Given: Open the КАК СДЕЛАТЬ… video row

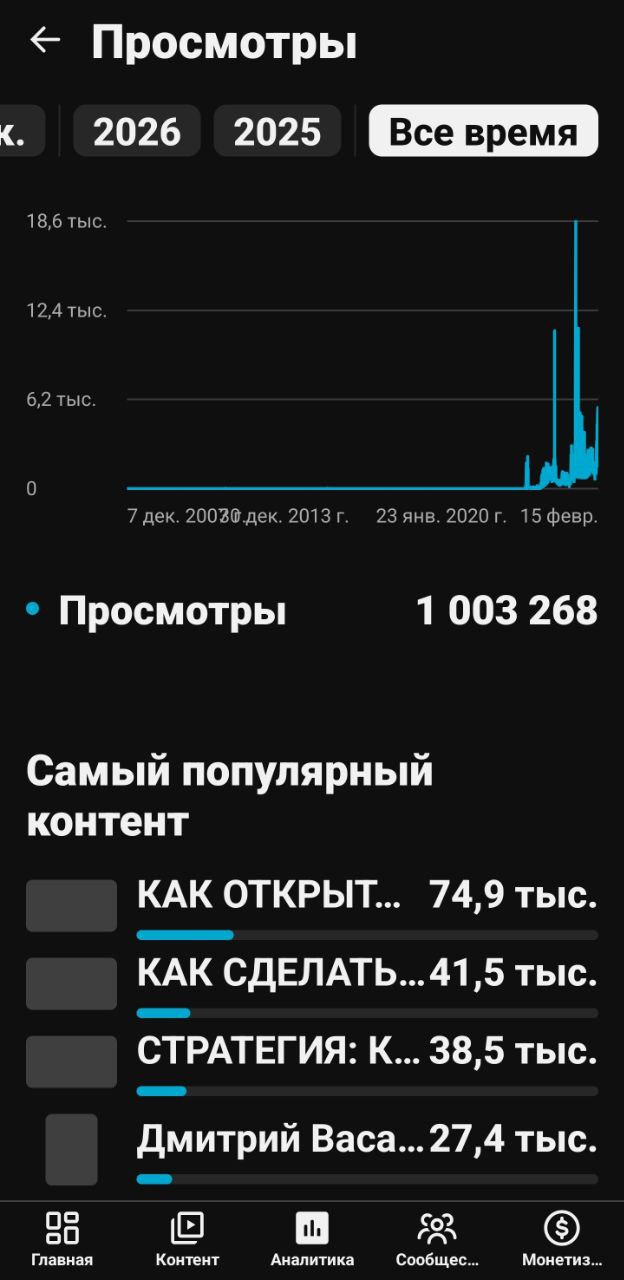Looking at the screenshot, I should pos(312,984).
